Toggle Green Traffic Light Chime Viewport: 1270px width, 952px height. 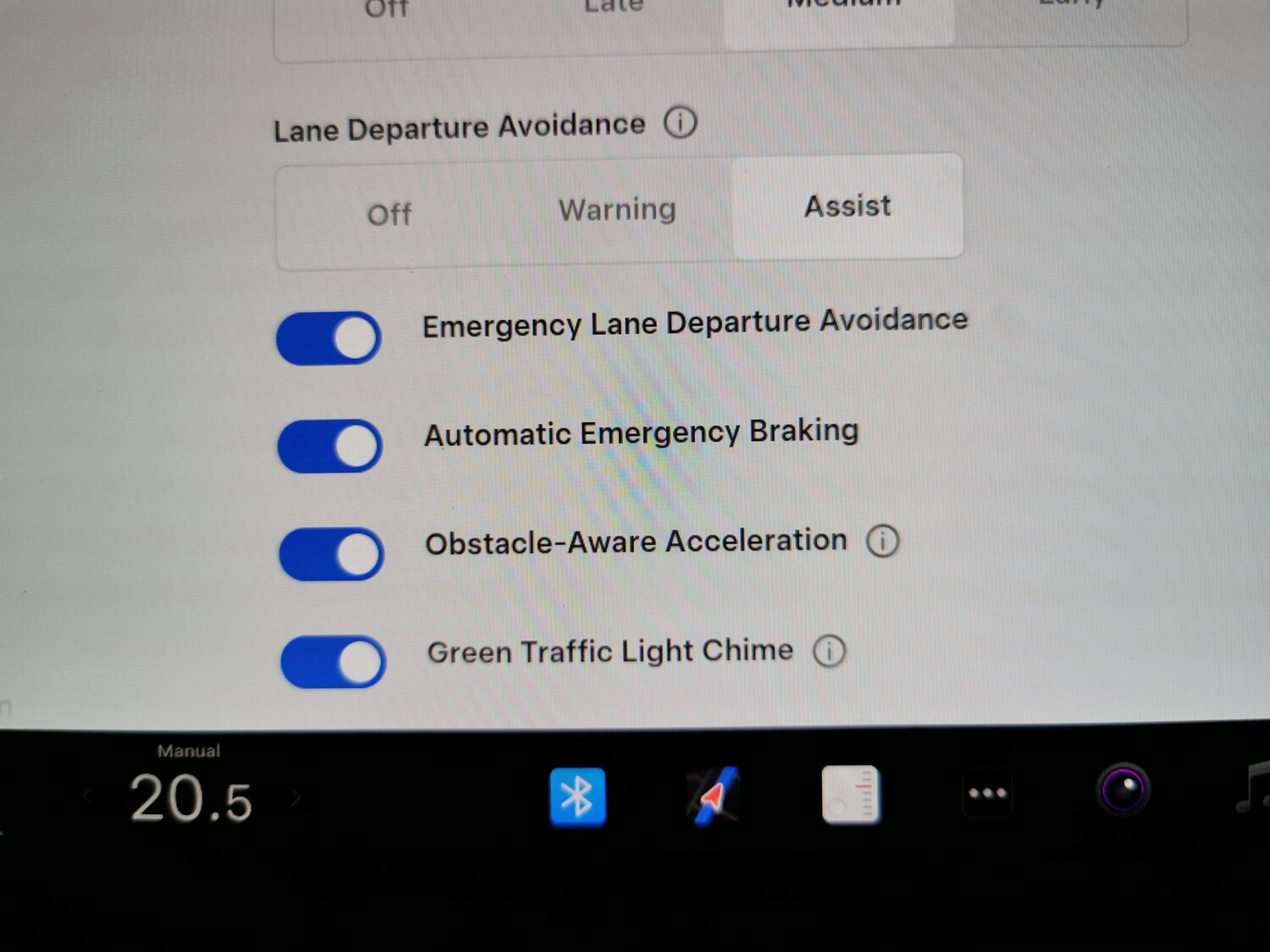tap(333, 662)
